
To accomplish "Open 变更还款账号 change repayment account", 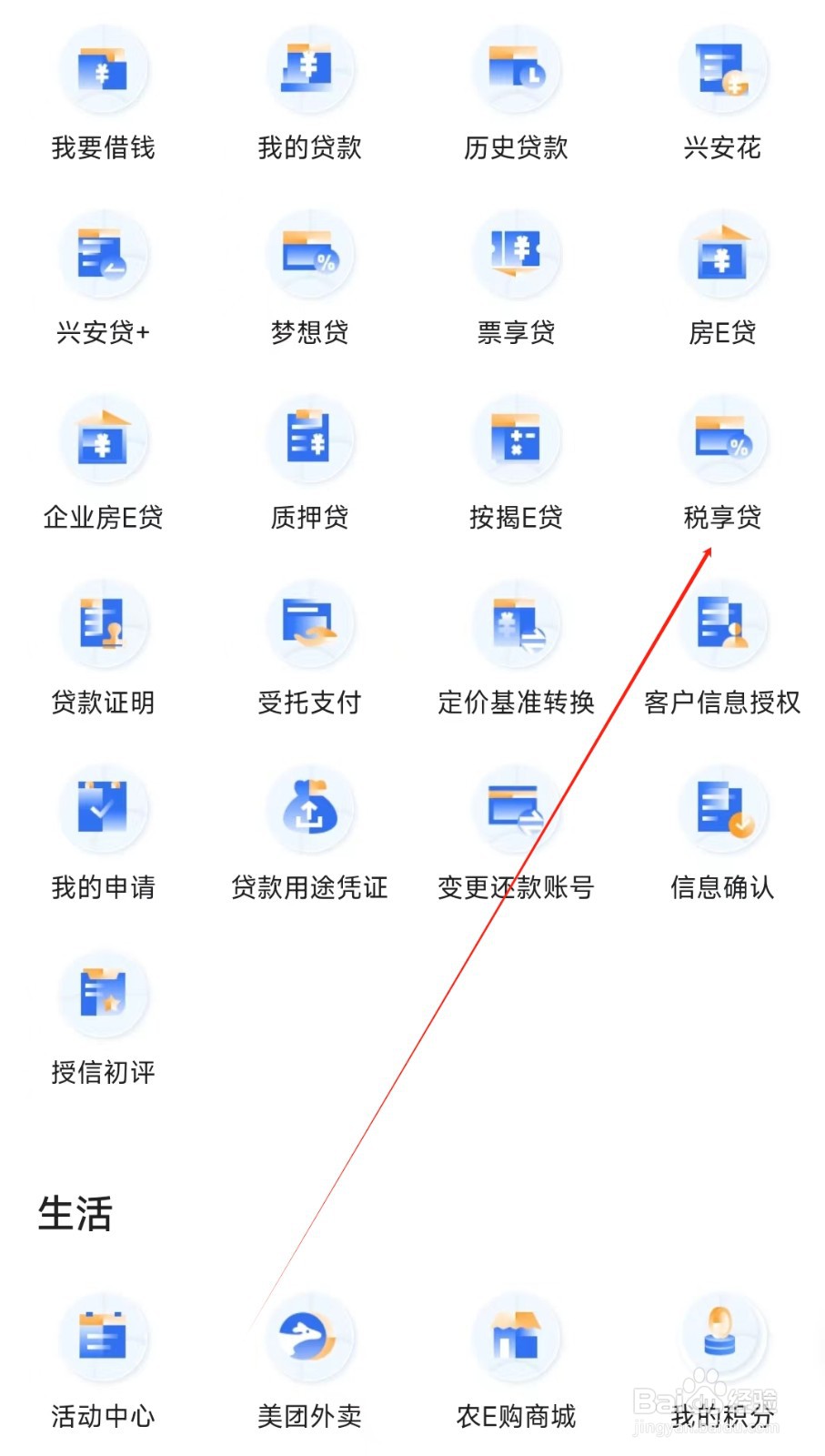I will click(516, 810).
